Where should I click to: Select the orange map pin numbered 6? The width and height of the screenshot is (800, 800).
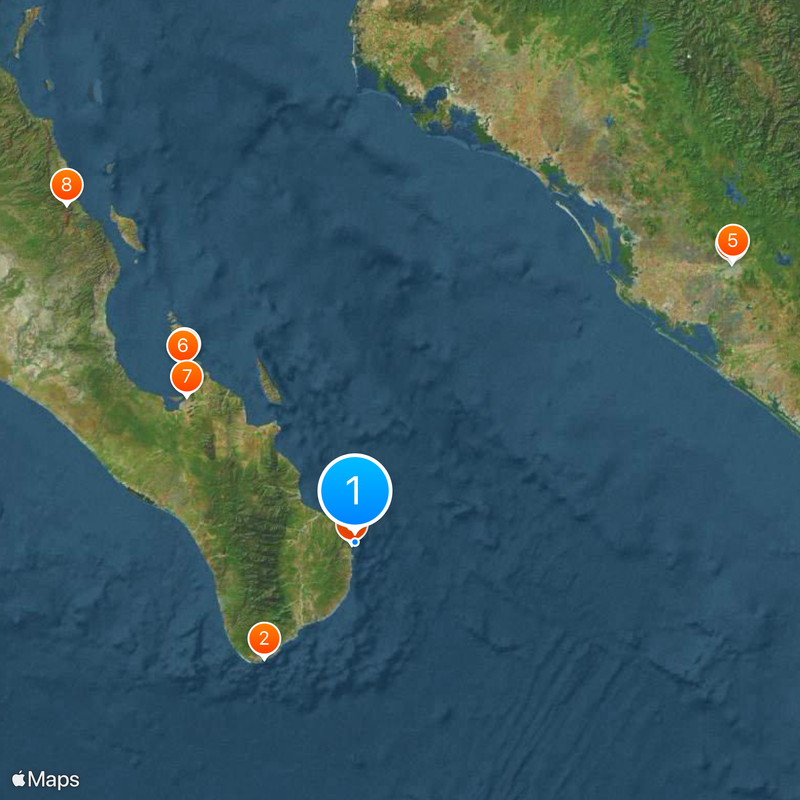[182, 343]
